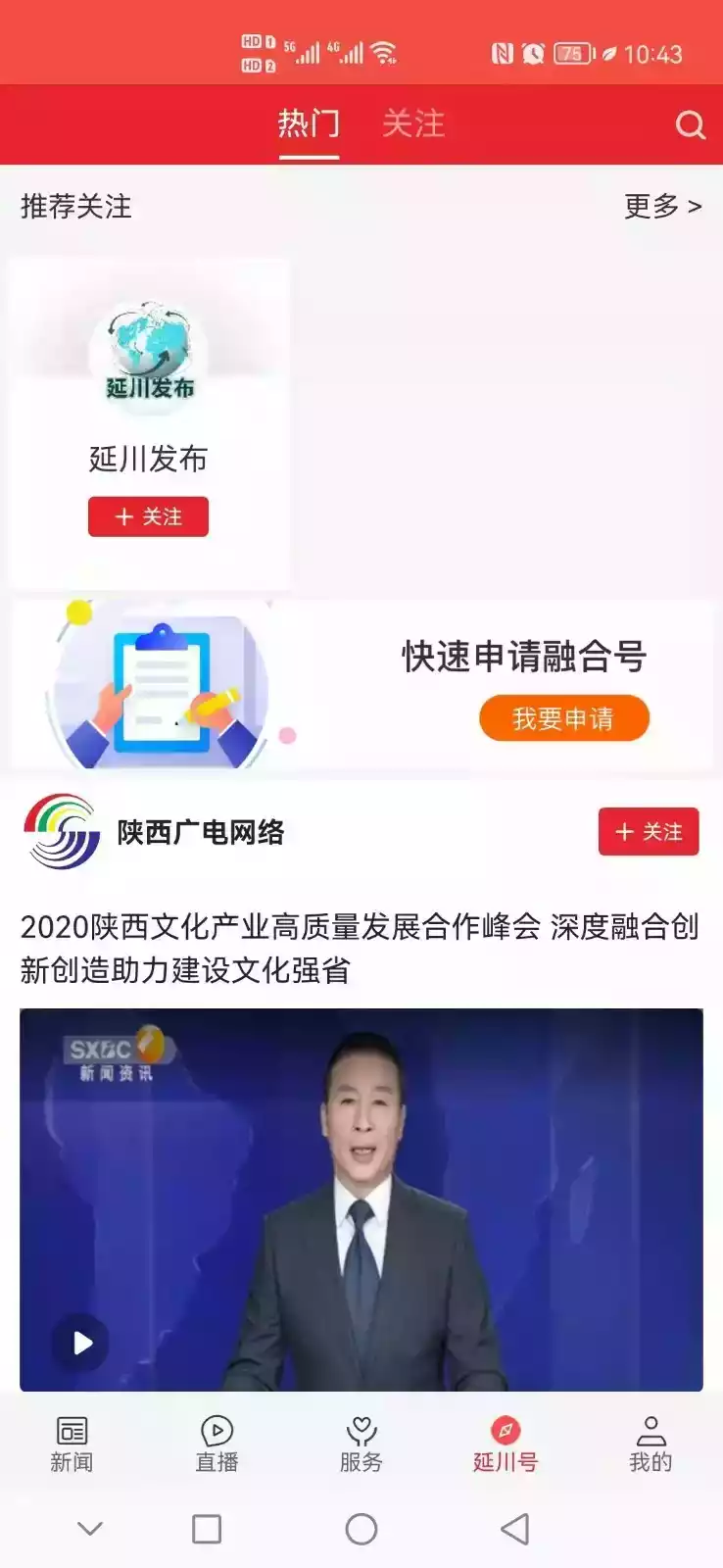This screenshot has height=1568, width=723.
Task: Open search with the magnifier icon
Action: 691,124
